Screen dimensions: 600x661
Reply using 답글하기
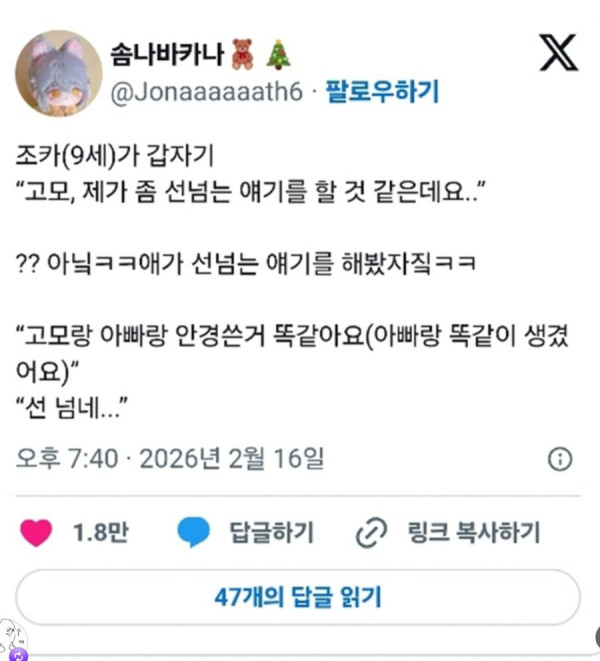pos(246,533)
